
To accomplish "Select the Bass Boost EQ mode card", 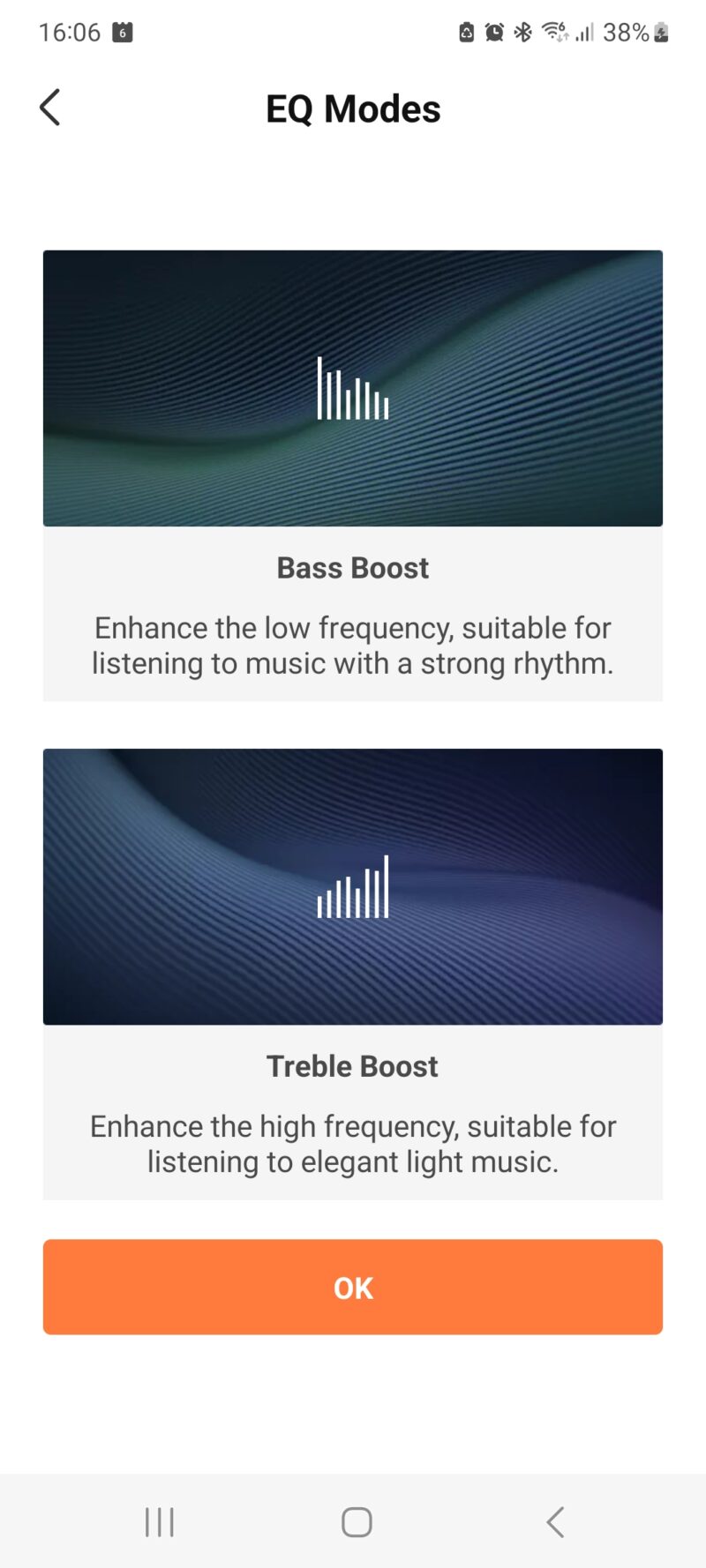I will pyautogui.click(x=353, y=476).
